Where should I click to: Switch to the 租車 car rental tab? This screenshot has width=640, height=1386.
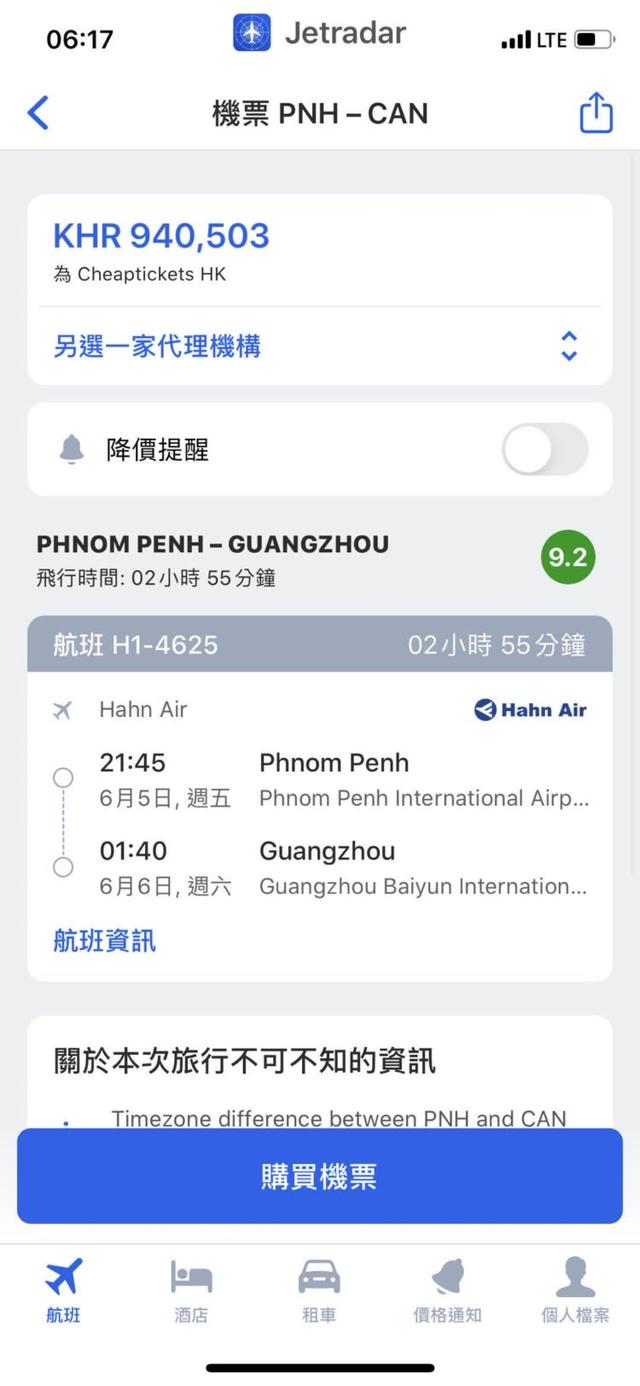(x=319, y=1291)
